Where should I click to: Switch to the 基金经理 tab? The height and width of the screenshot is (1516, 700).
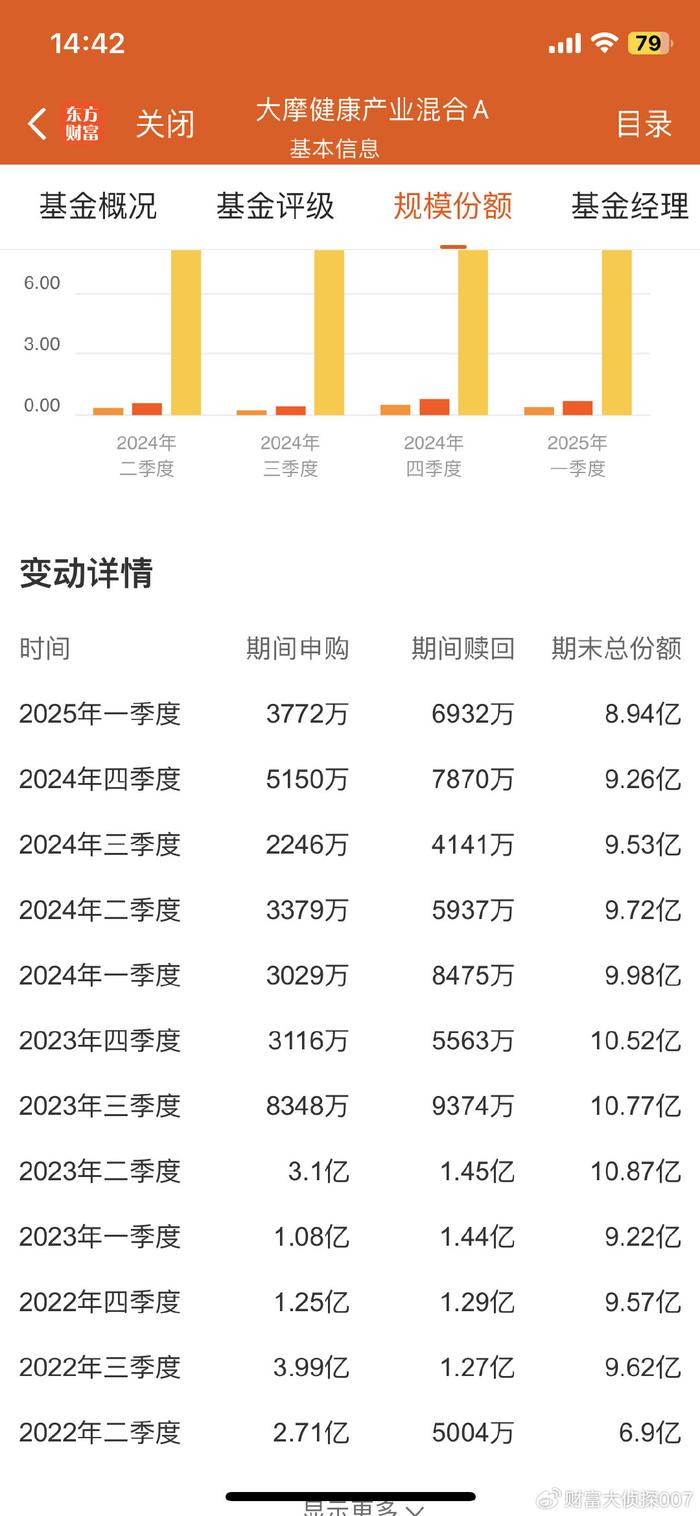pos(630,206)
